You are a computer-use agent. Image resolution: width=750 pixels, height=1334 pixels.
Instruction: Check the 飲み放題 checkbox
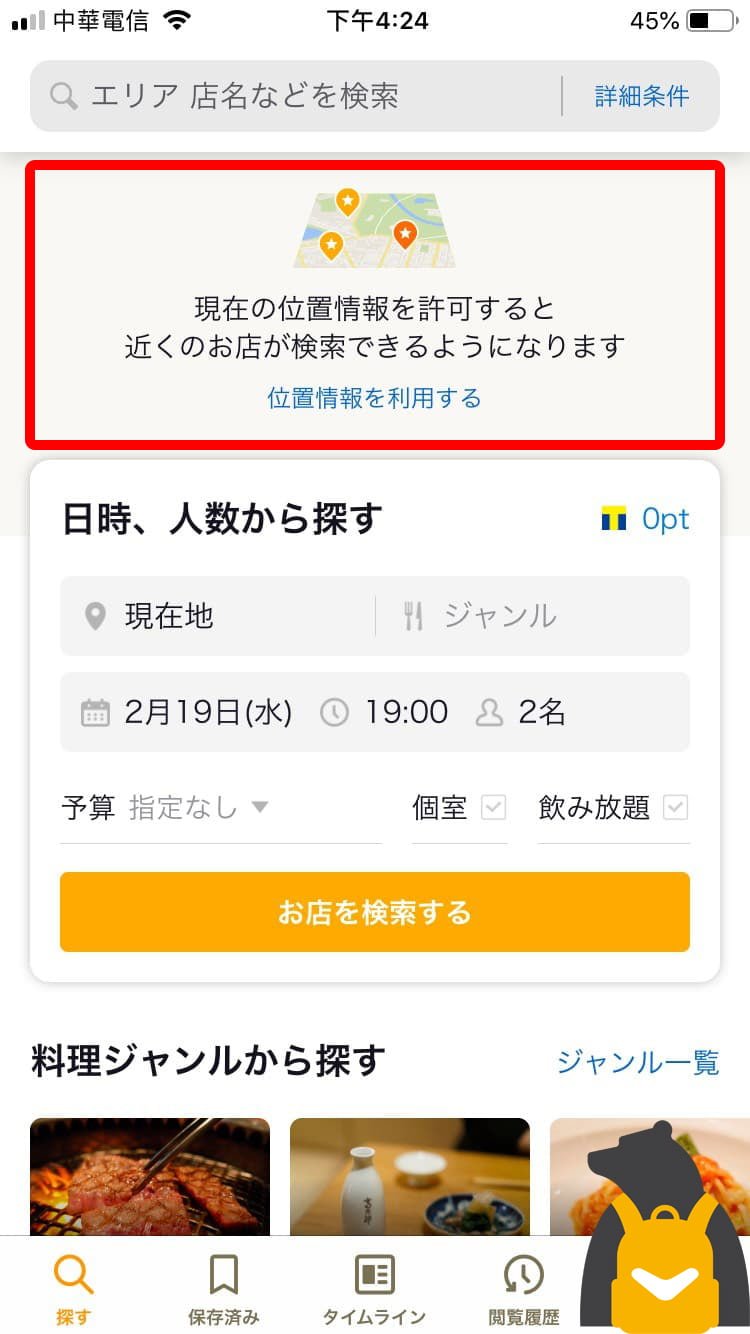[614, 807]
